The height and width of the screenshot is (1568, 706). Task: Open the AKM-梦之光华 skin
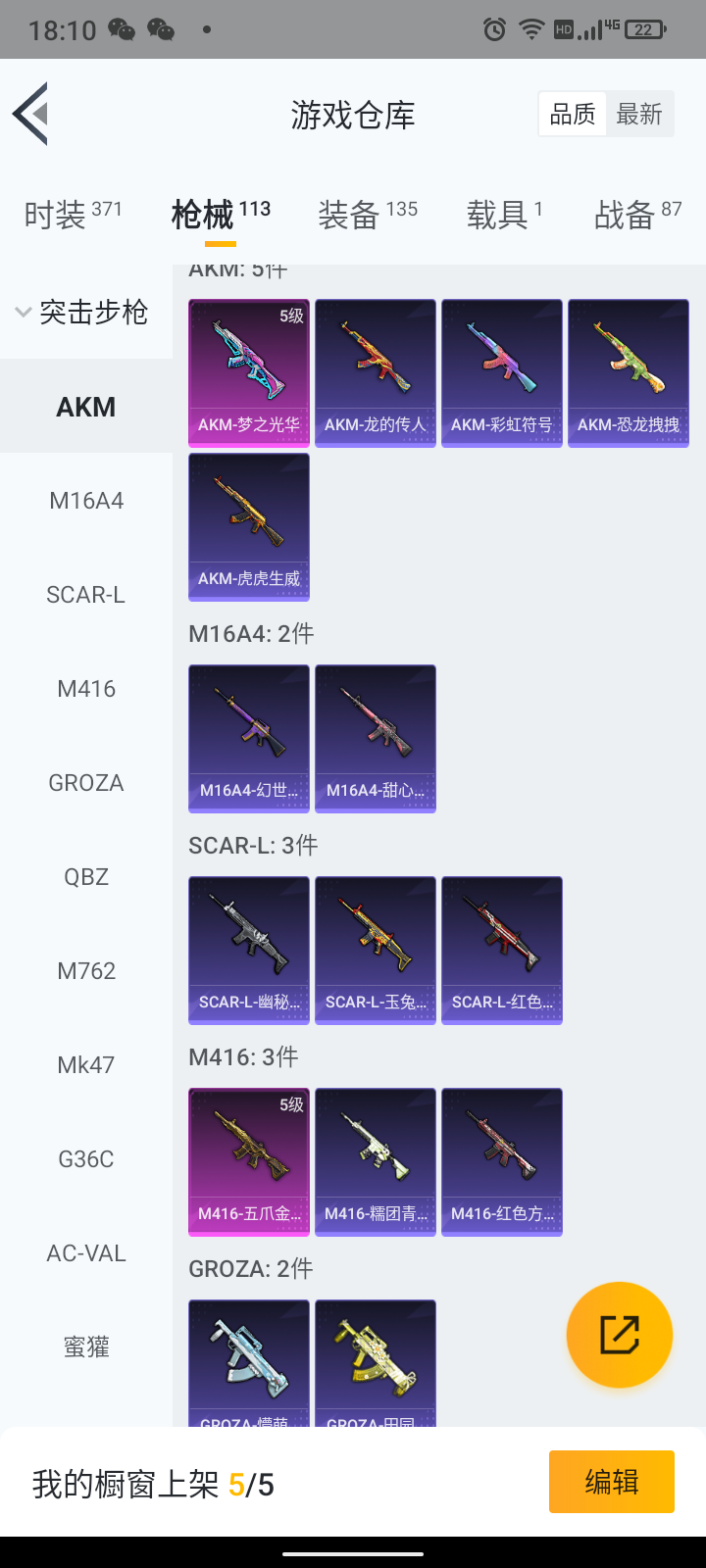[x=249, y=373]
